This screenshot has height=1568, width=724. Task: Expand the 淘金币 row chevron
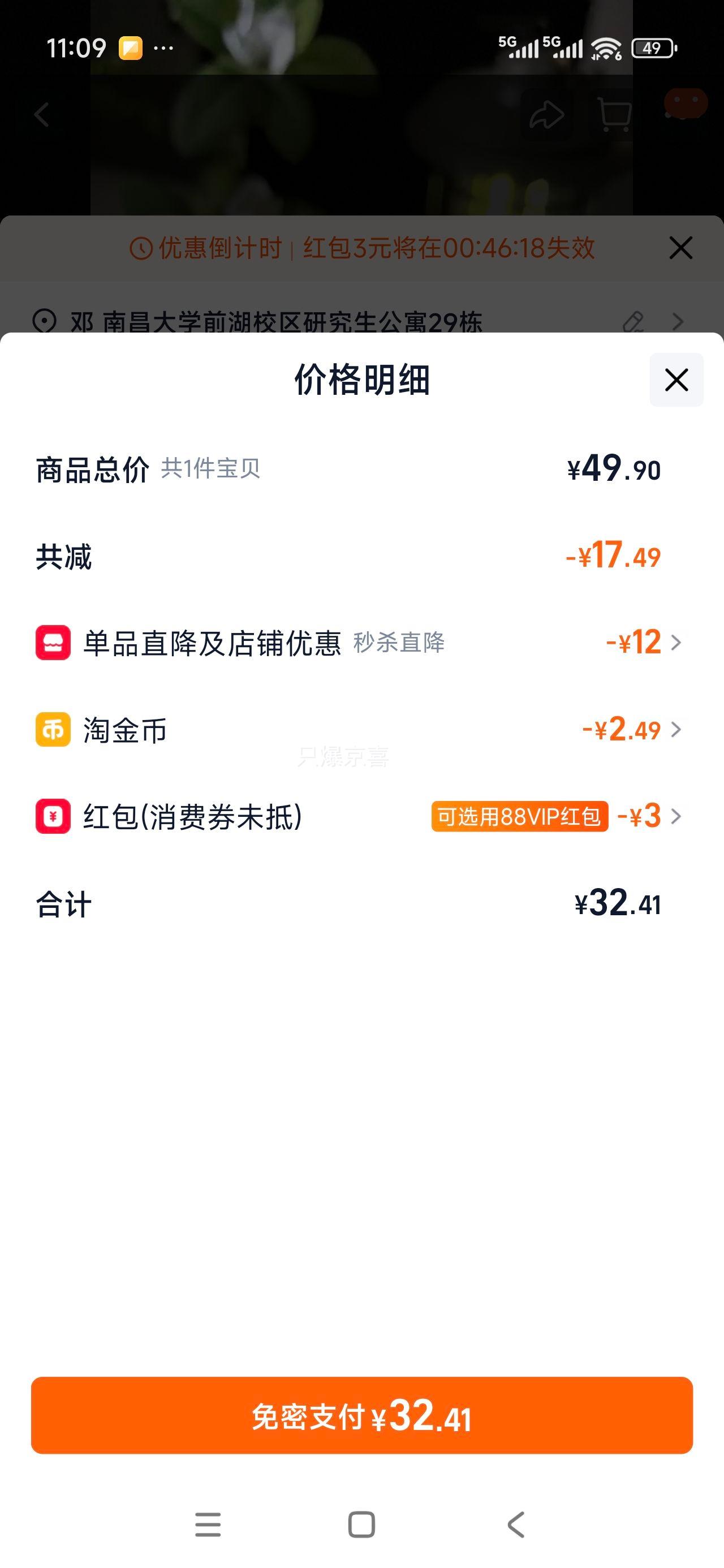click(x=675, y=730)
